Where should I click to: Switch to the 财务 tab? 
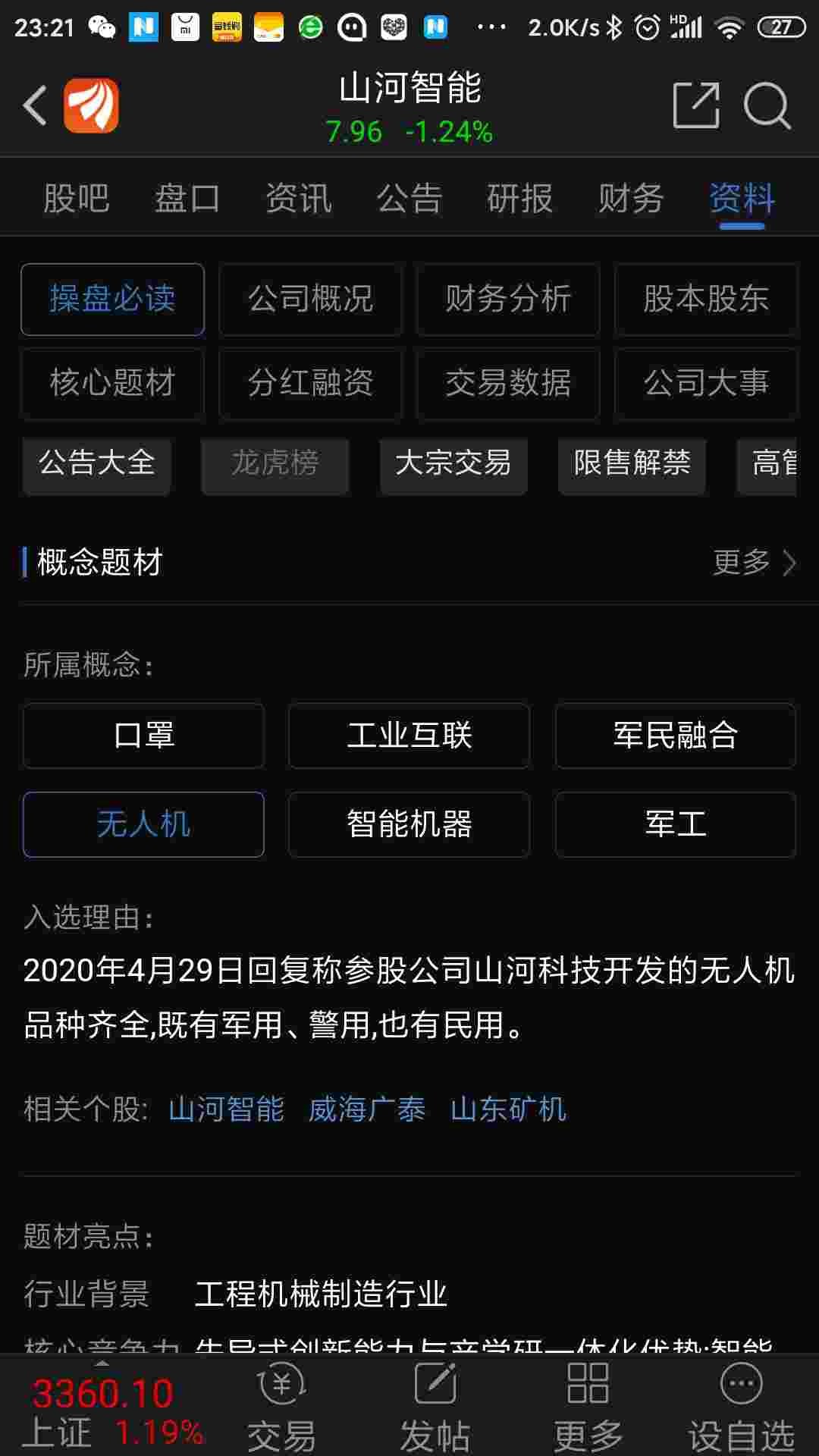tap(630, 199)
